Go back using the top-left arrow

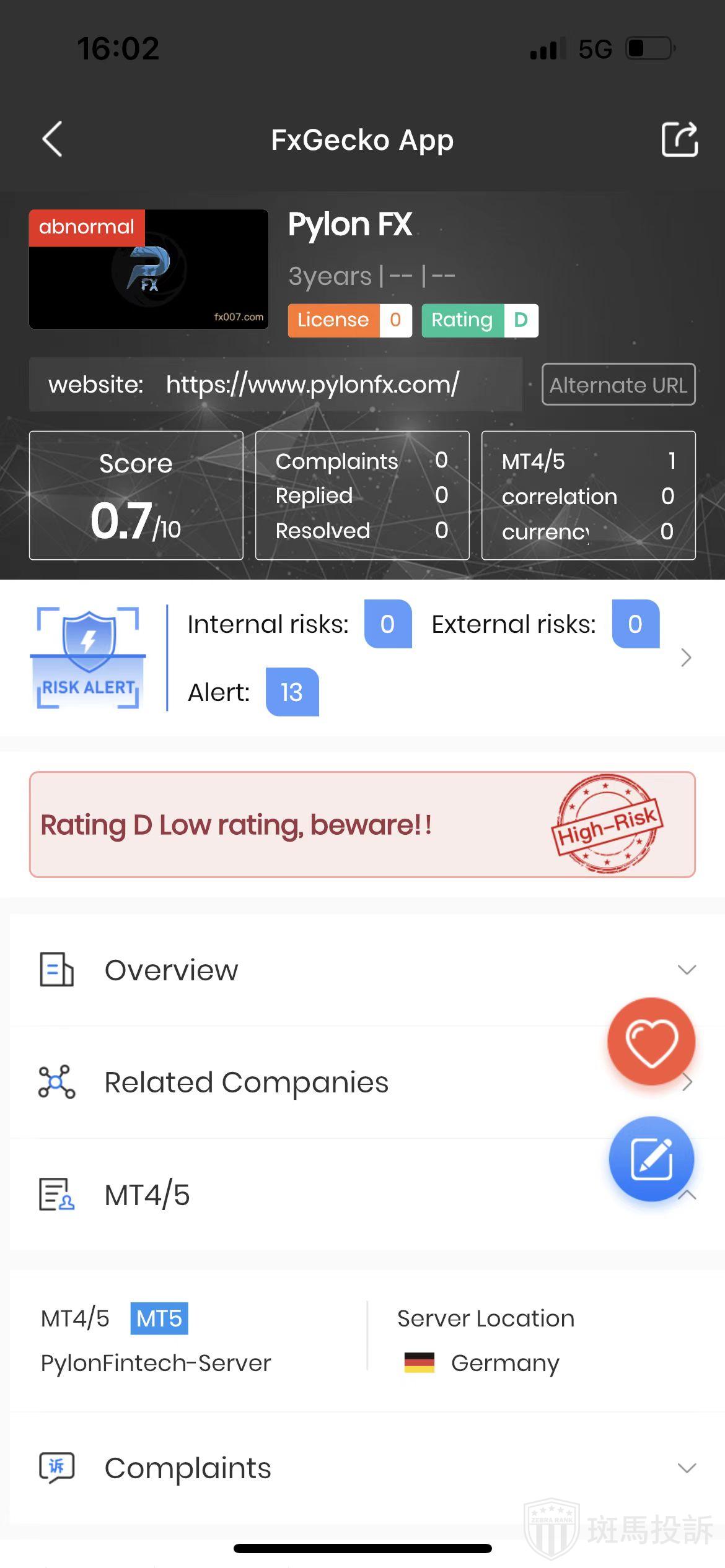coord(53,139)
